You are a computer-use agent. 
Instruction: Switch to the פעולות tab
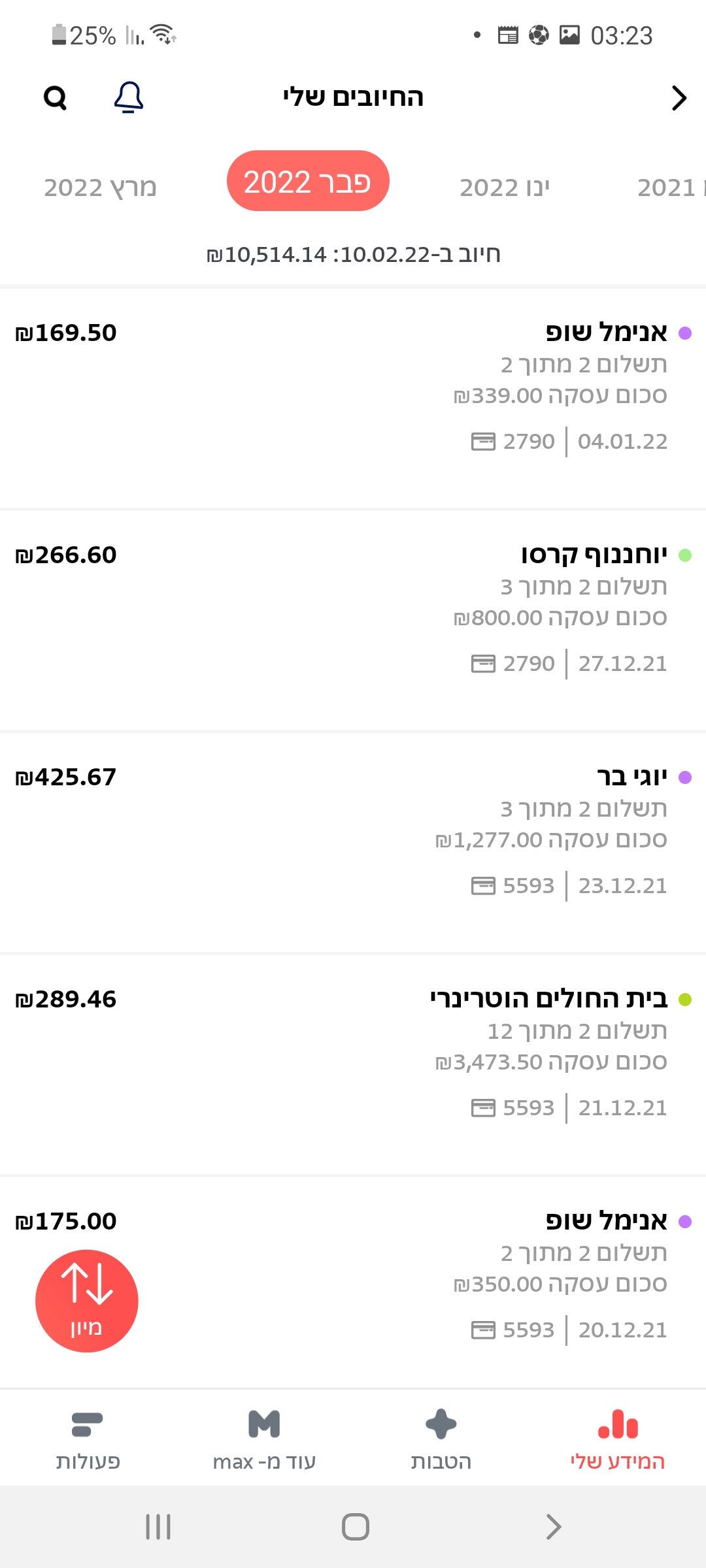[88, 1441]
